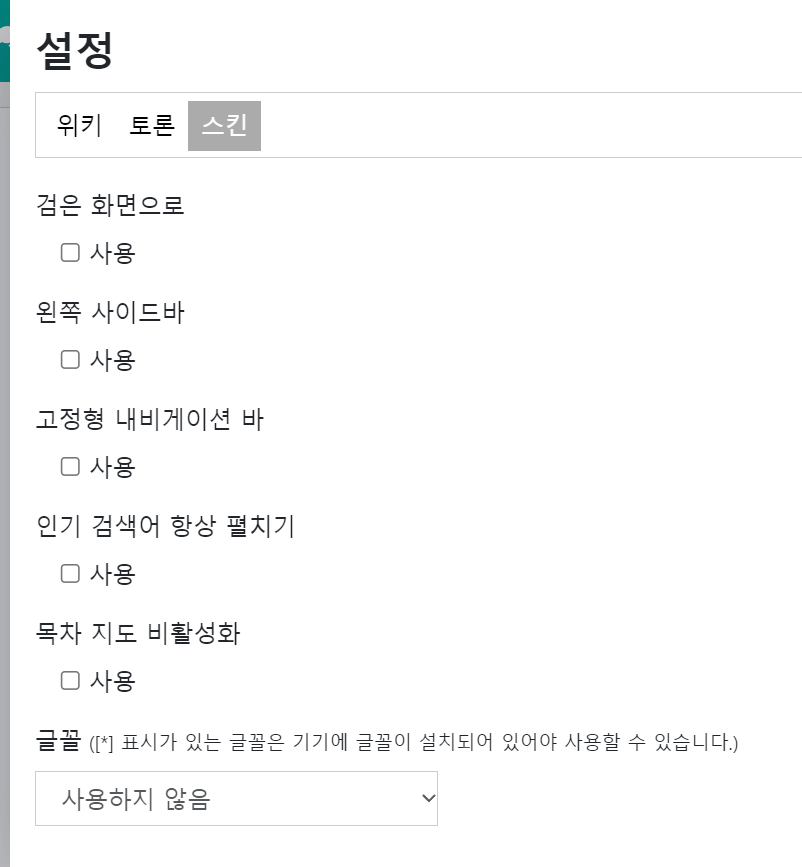This screenshot has height=867, width=802.
Task: Tick 사용 for 인기 검색어 항상 펼치기
Action: click(x=70, y=573)
